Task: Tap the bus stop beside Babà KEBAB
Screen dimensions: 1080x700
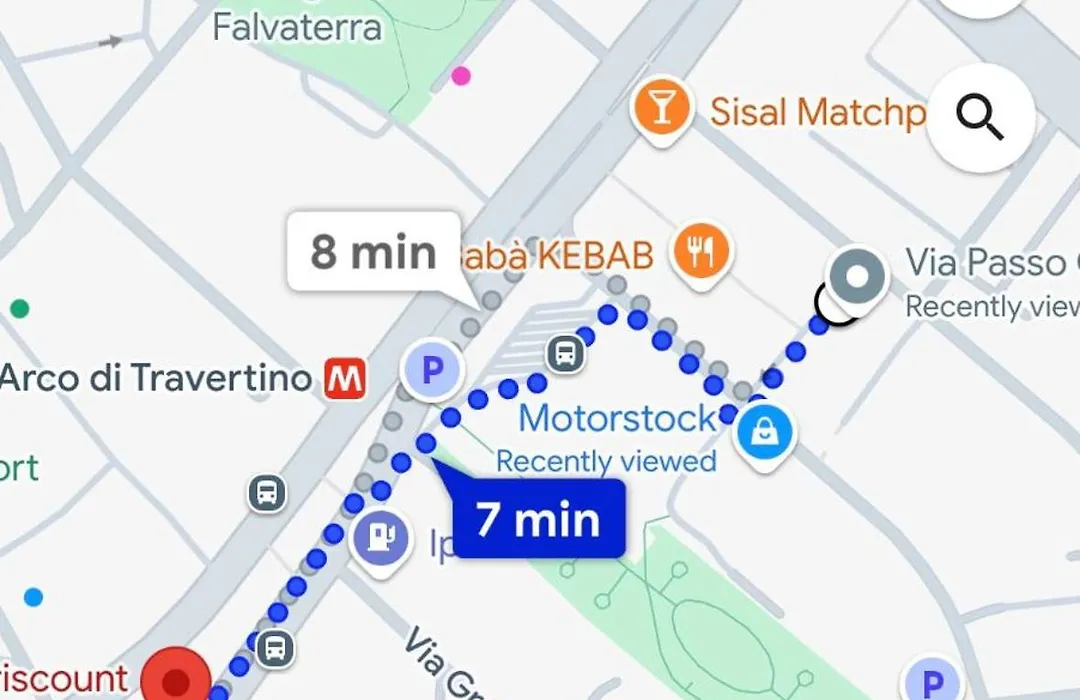Action: [x=565, y=353]
